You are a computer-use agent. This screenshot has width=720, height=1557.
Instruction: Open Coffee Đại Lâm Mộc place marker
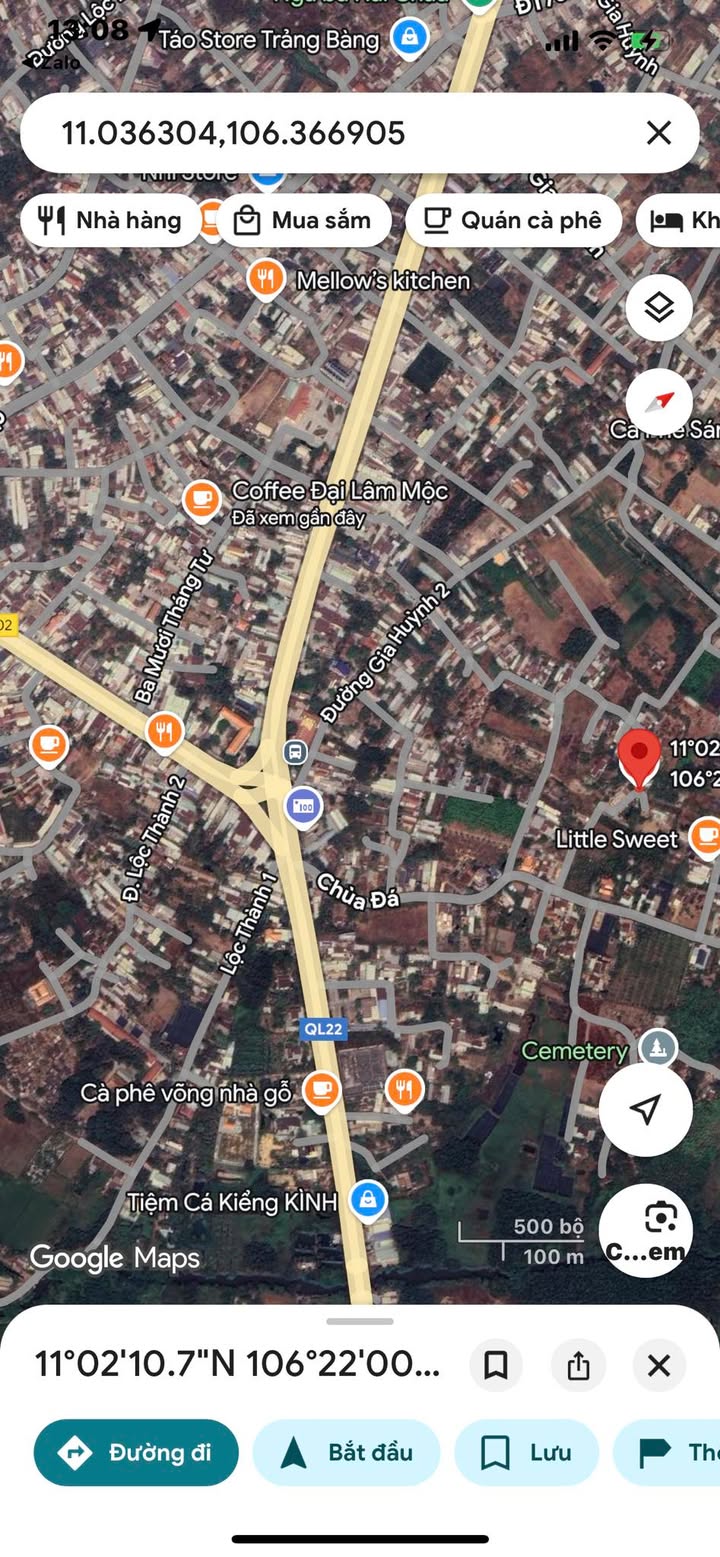click(202, 499)
